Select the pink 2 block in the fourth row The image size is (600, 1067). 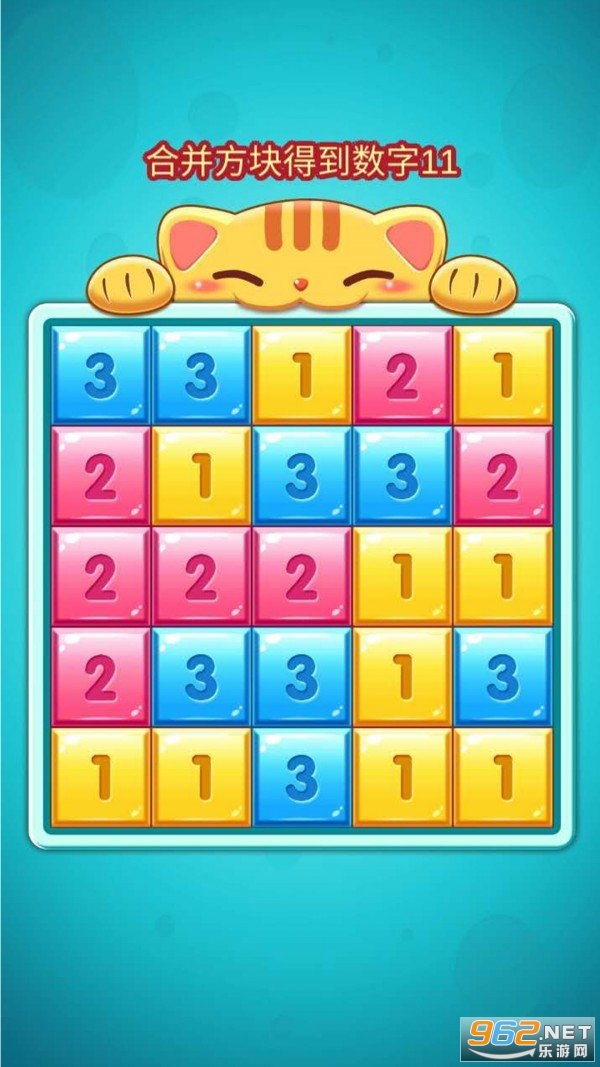click(100, 676)
